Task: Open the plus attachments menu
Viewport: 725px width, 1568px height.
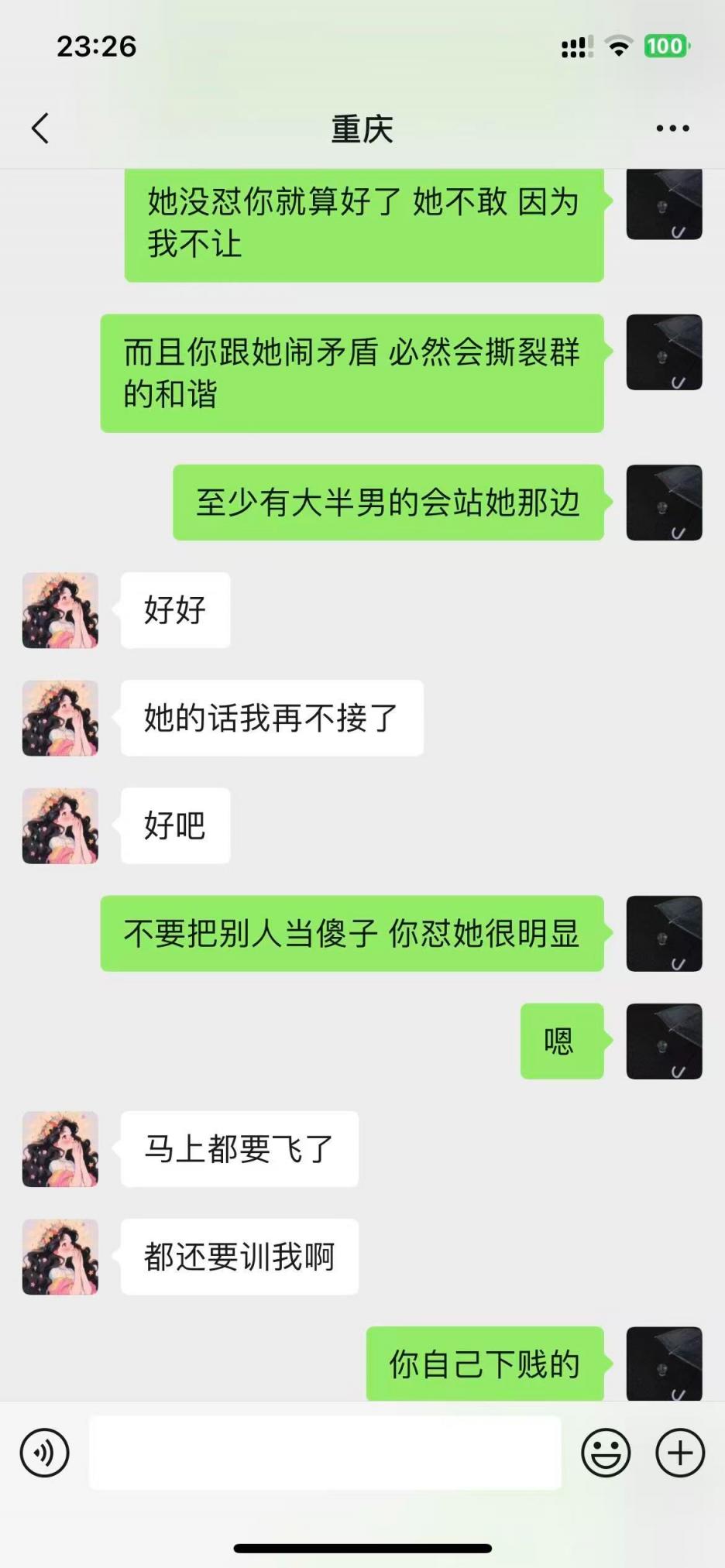Action: pos(680,1453)
